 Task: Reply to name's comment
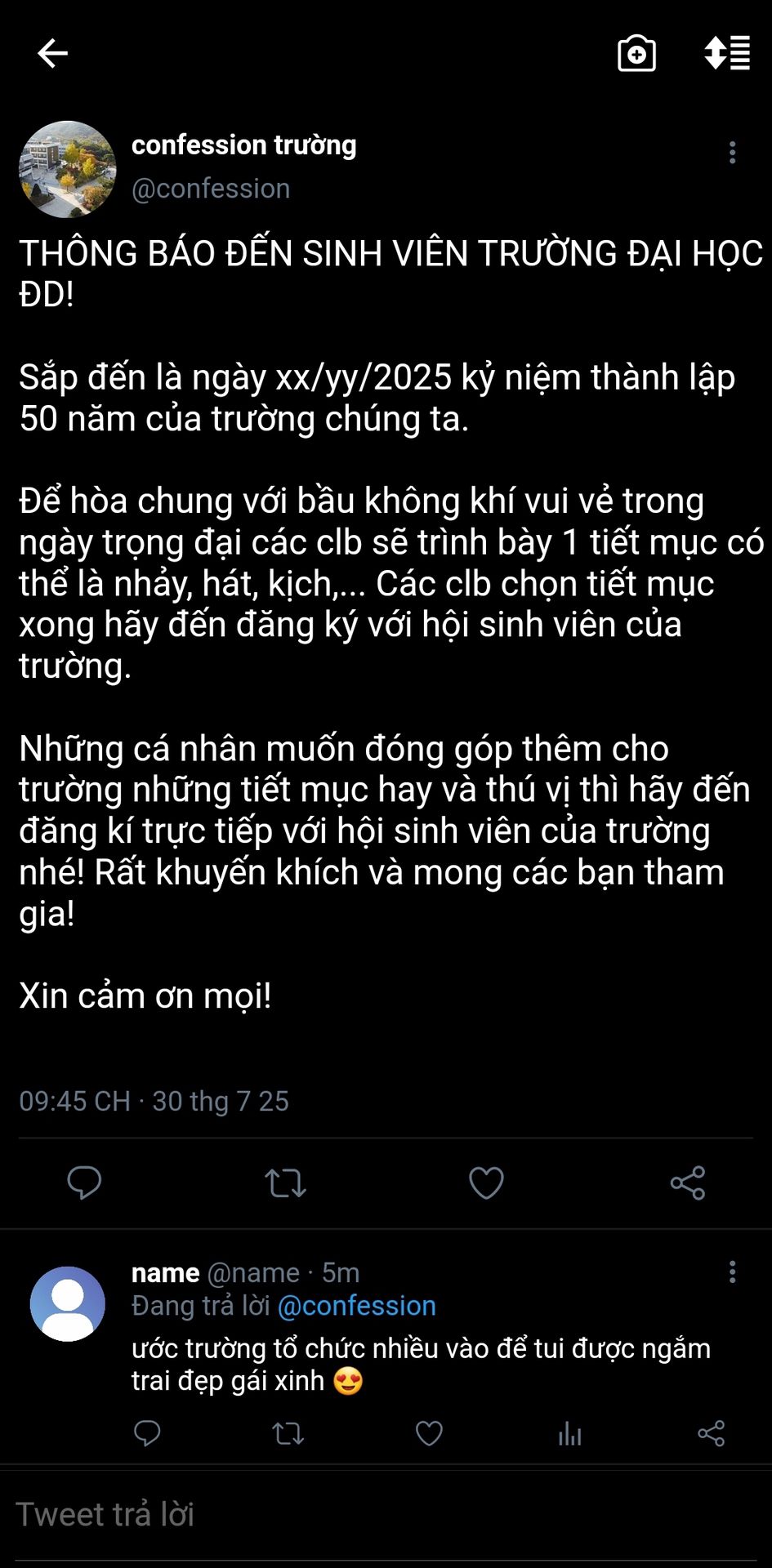147,1433
